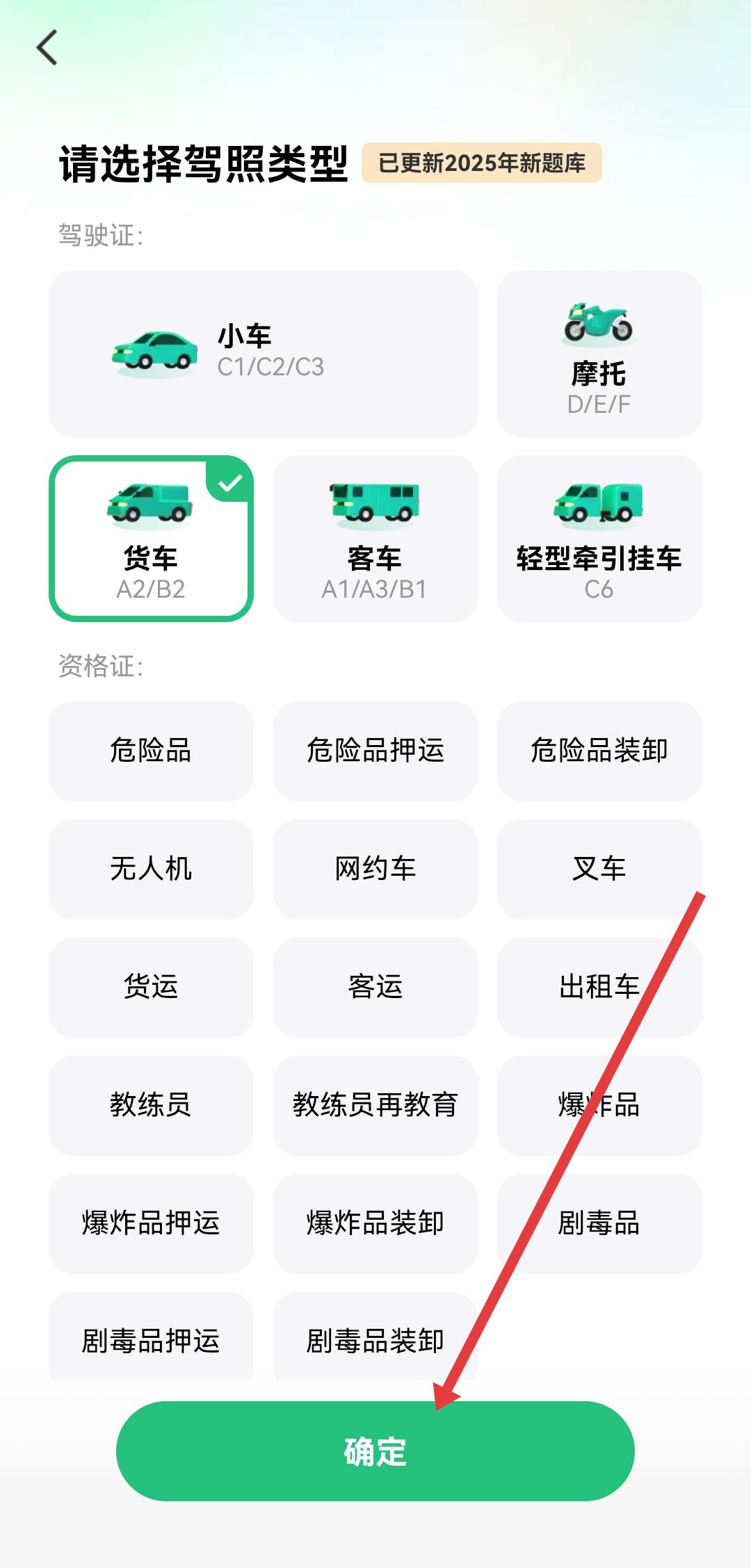Select the 网约车 certificate option
Image resolution: width=751 pixels, height=1568 pixels.
pyautogui.click(x=375, y=869)
